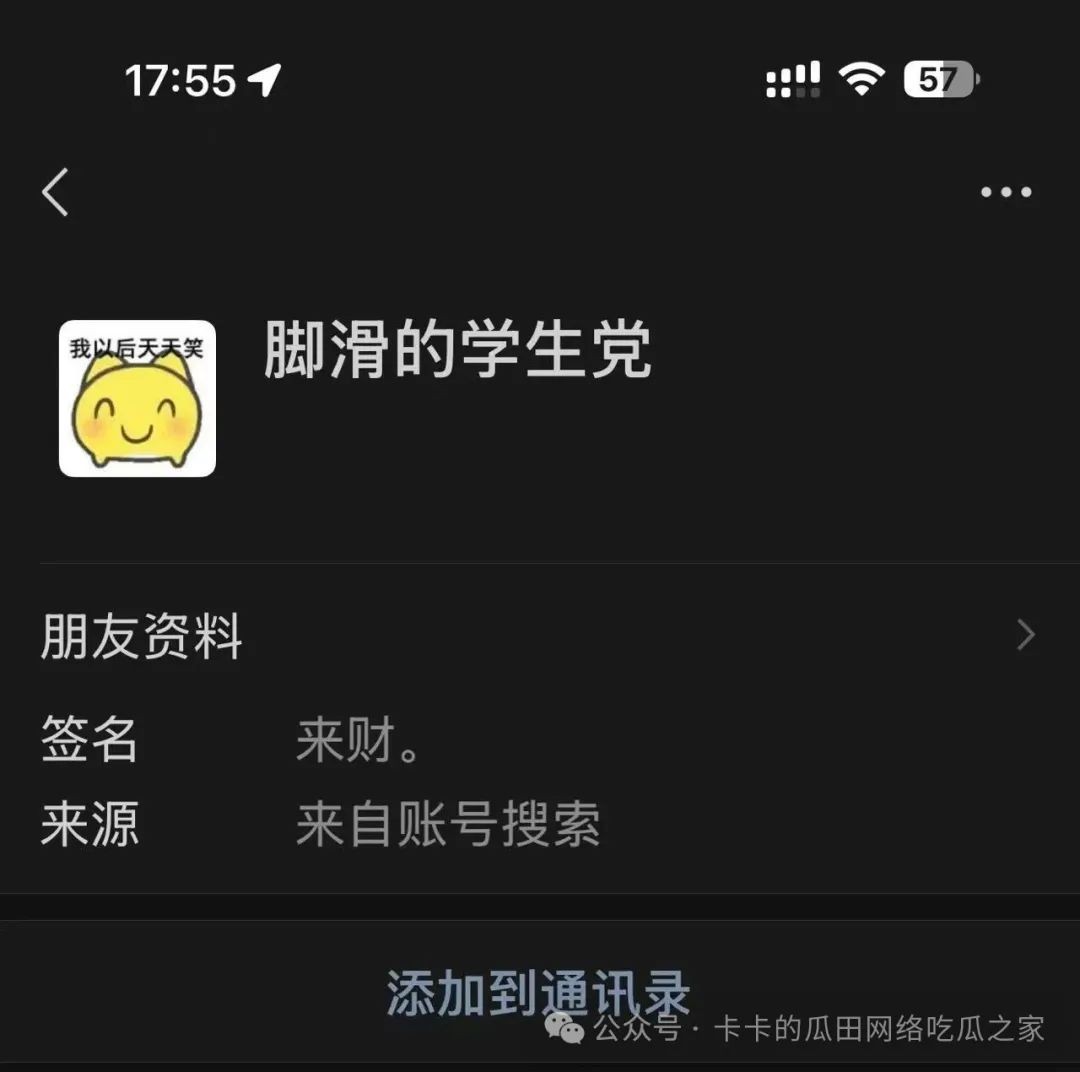Open the 朋友资料 row
The width and height of the screenshot is (1080, 1072).
tap(538, 636)
